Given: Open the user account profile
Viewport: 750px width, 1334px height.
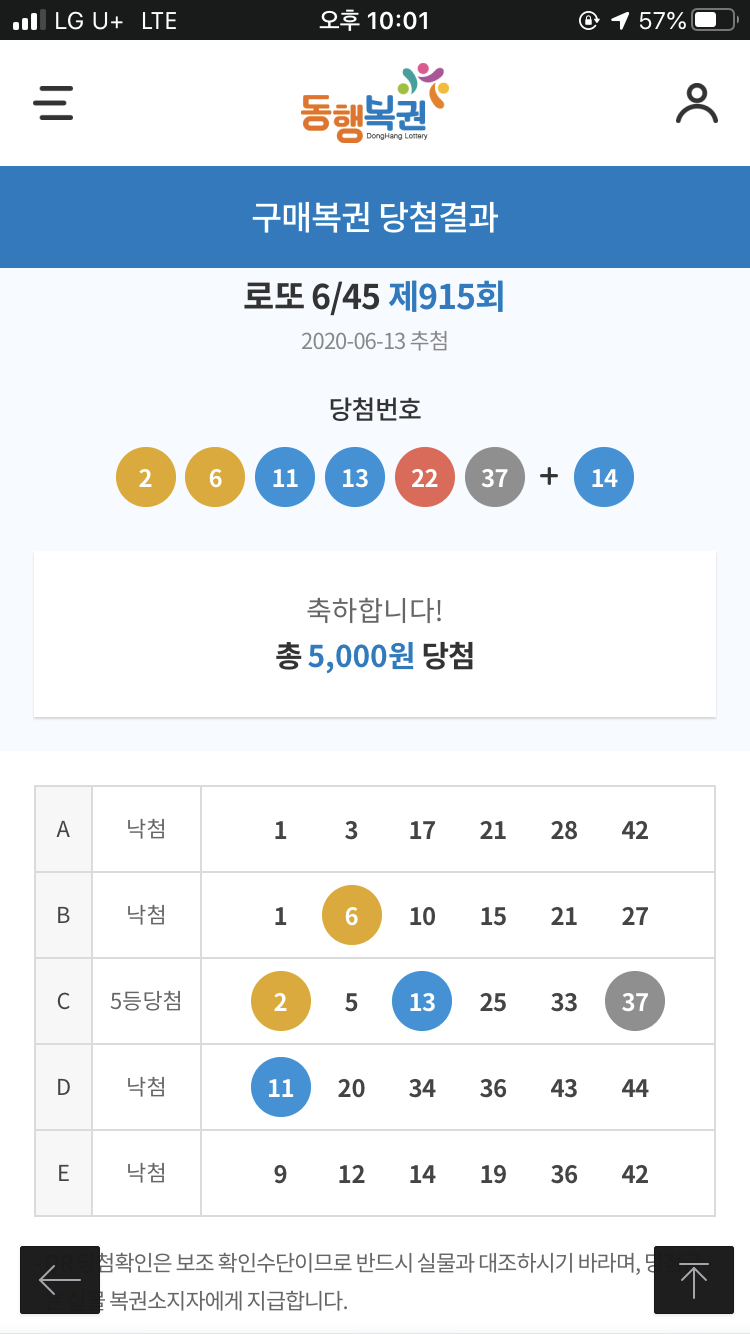Looking at the screenshot, I should 696,103.
